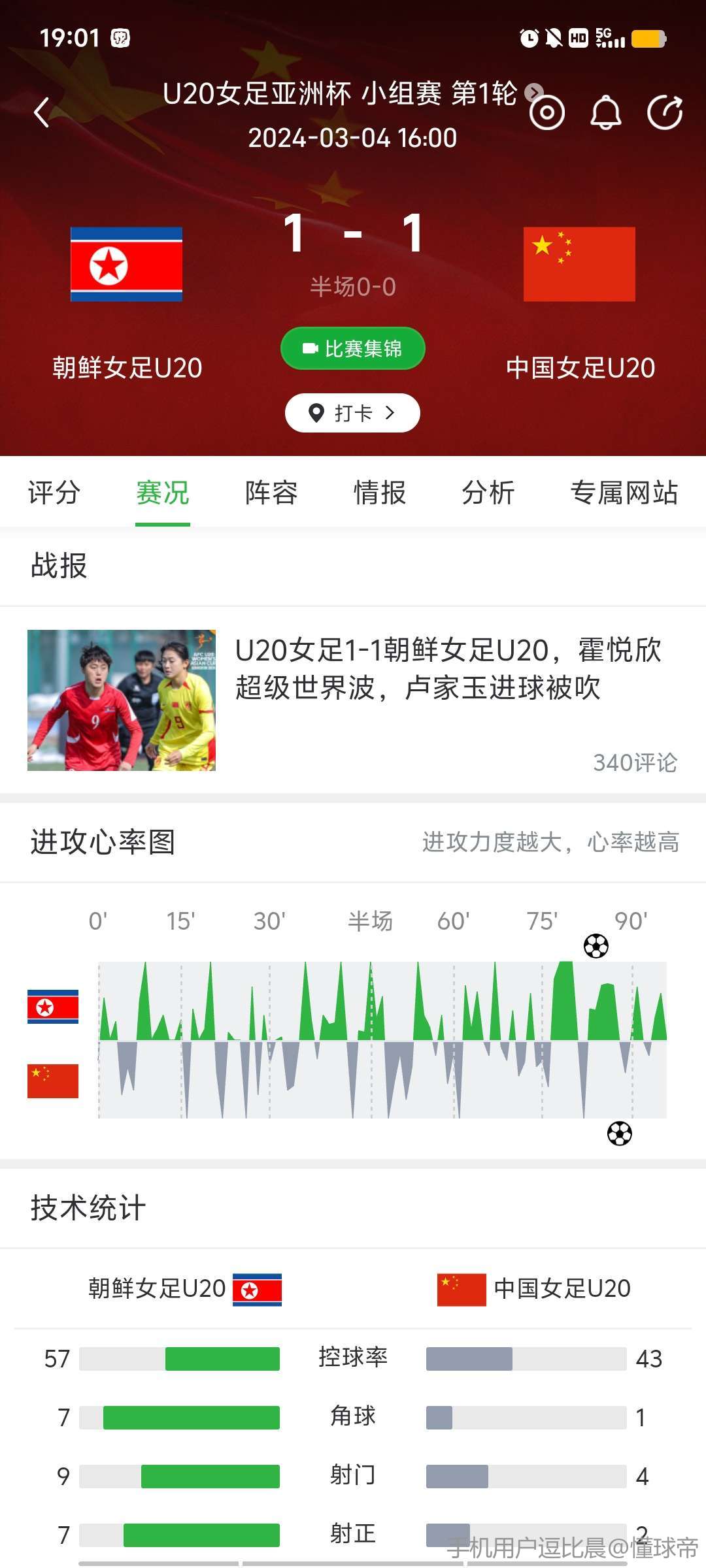The width and height of the screenshot is (706, 1568).
Task: Tap the match notification bell
Action: click(606, 112)
